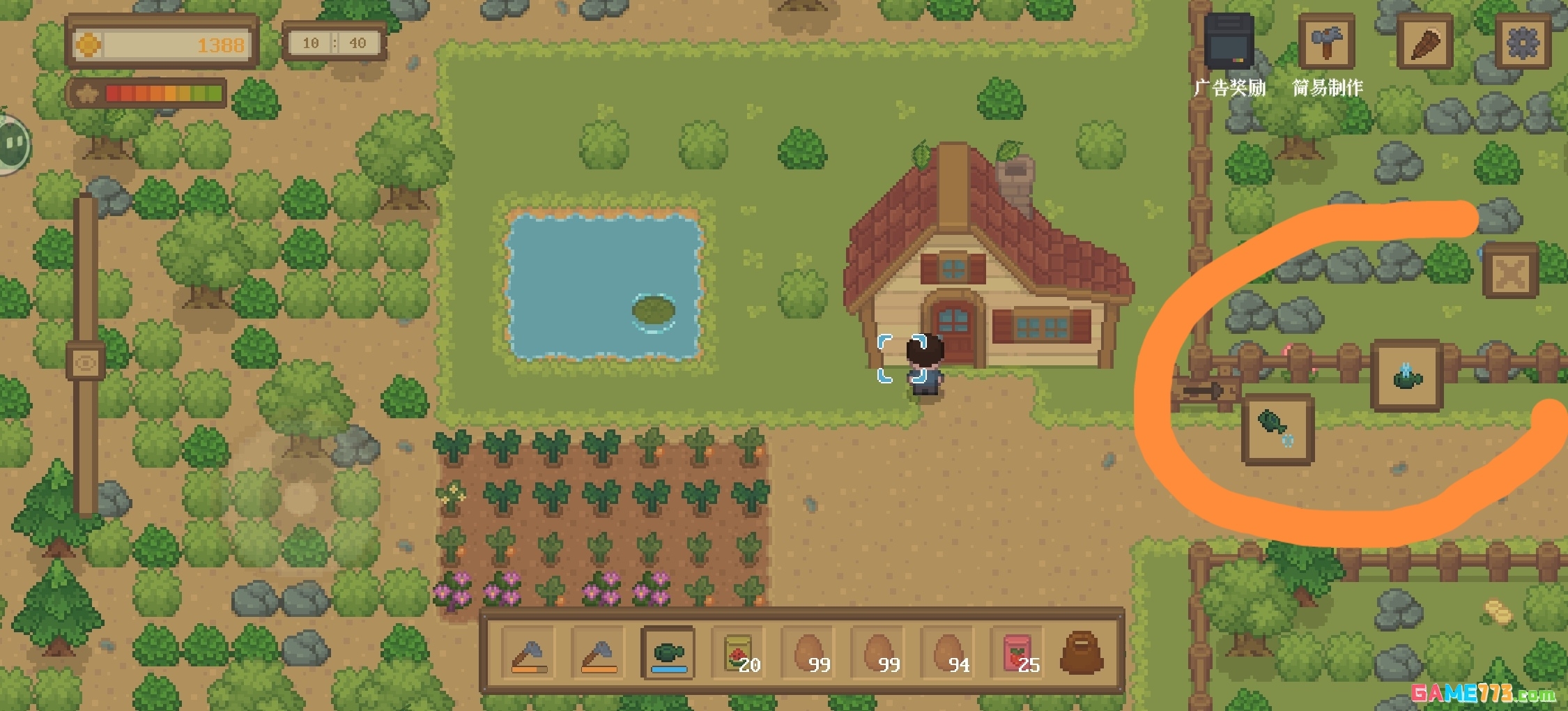
Task: Open the backpack inventory
Action: (x=1081, y=653)
